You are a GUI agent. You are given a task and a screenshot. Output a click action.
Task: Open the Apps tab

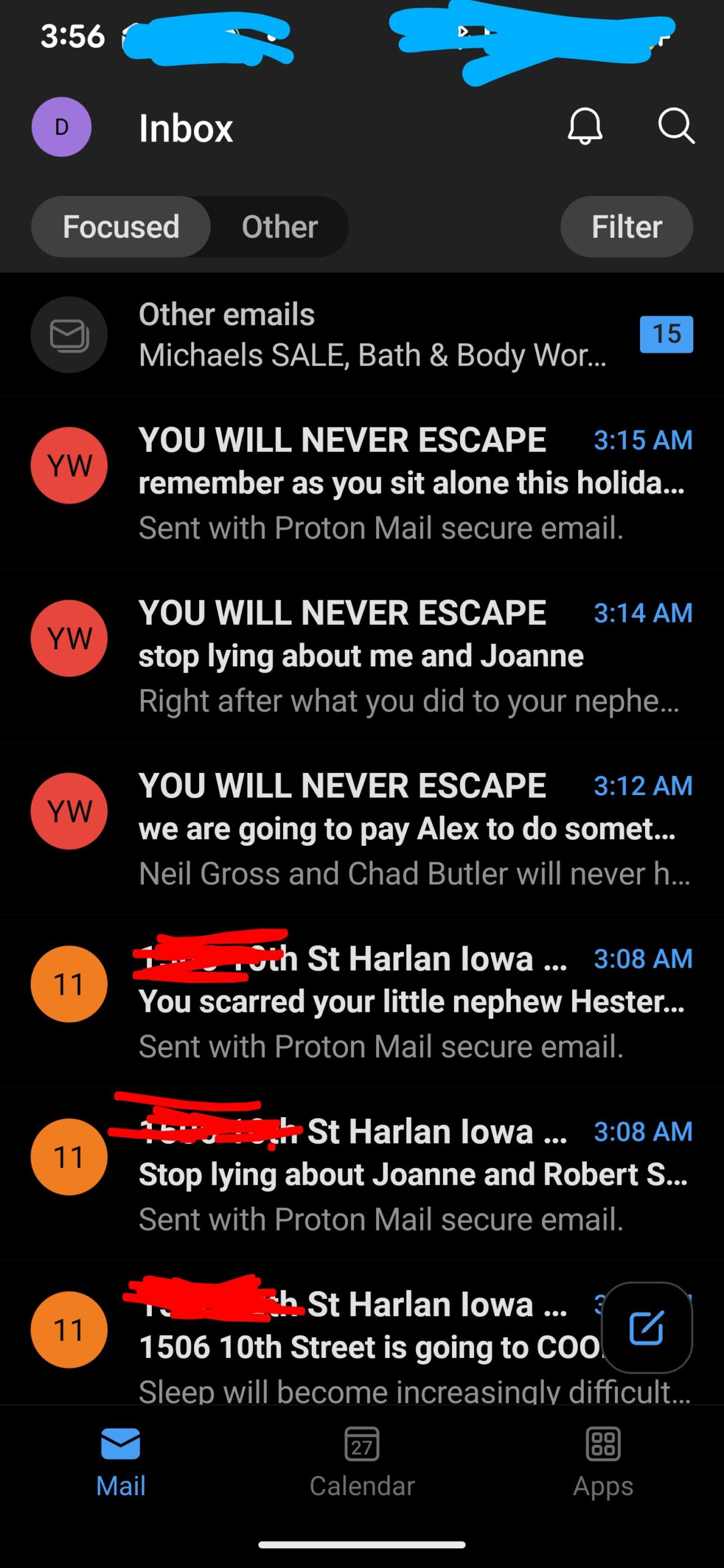tap(603, 1461)
